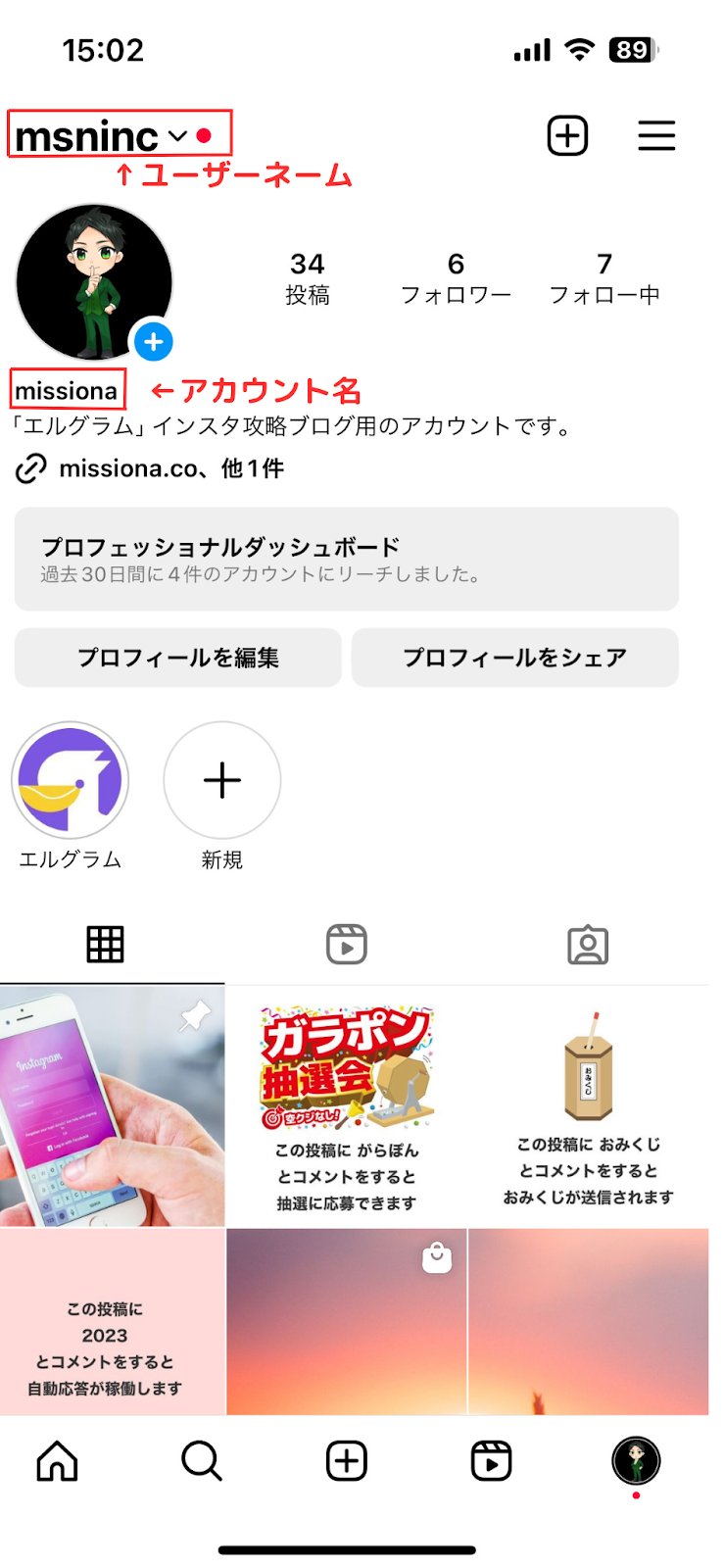Open the おみくじ post
The height and width of the screenshot is (1568, 724).
(x=588, y=1105)
